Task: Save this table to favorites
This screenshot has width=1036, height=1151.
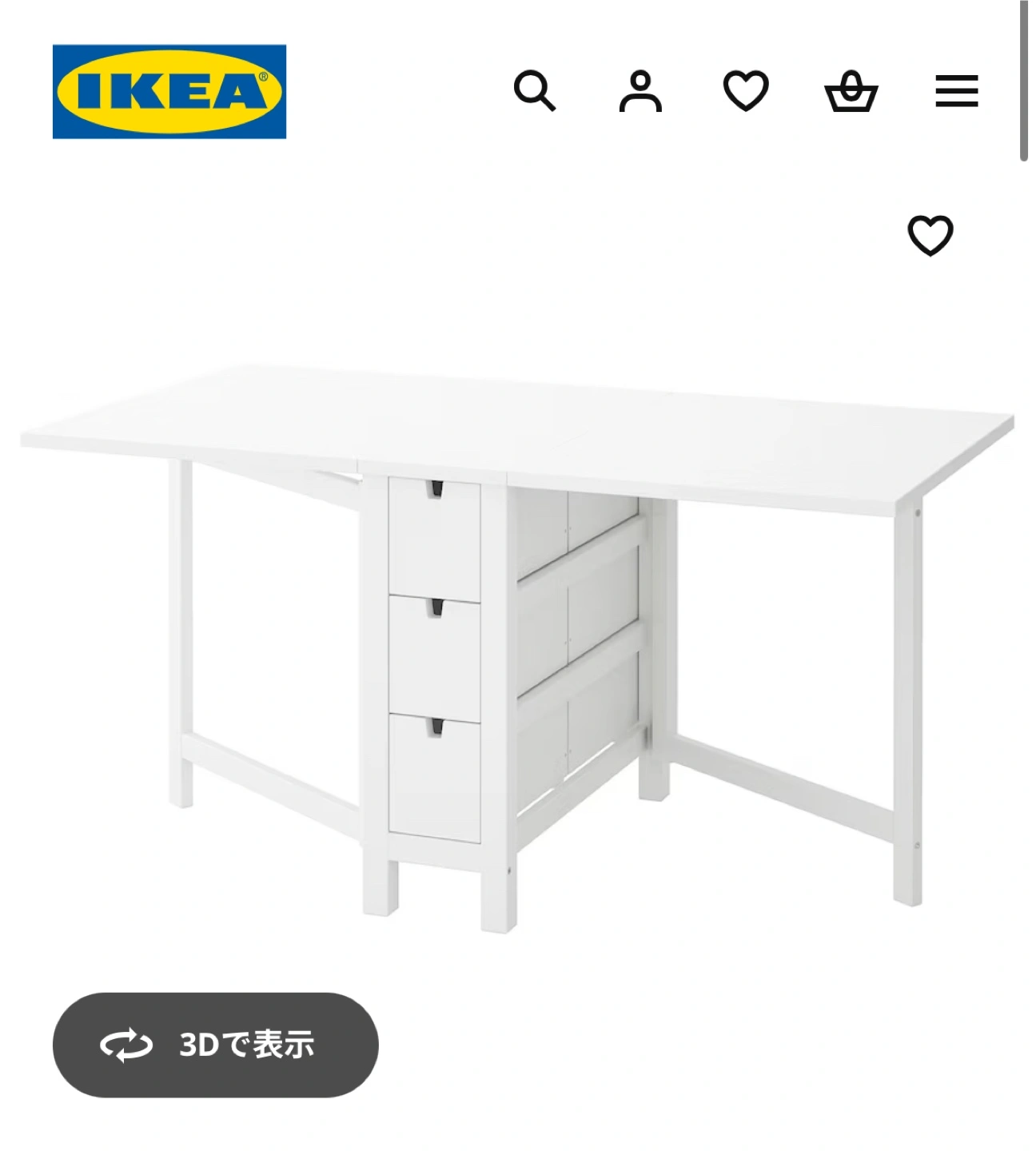Action: coord(930,236)
